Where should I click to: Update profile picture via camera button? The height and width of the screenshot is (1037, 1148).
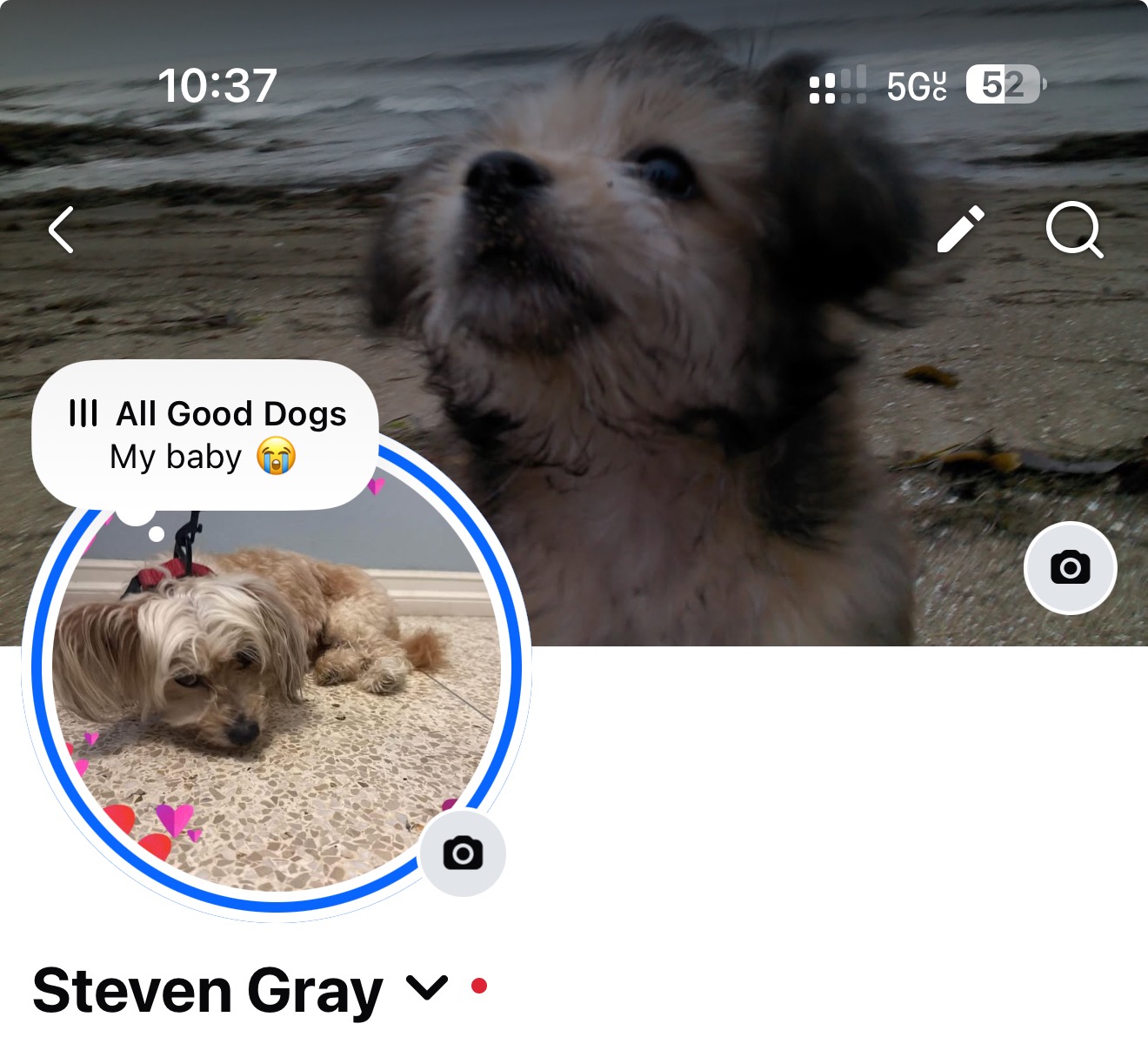[463, 853]
